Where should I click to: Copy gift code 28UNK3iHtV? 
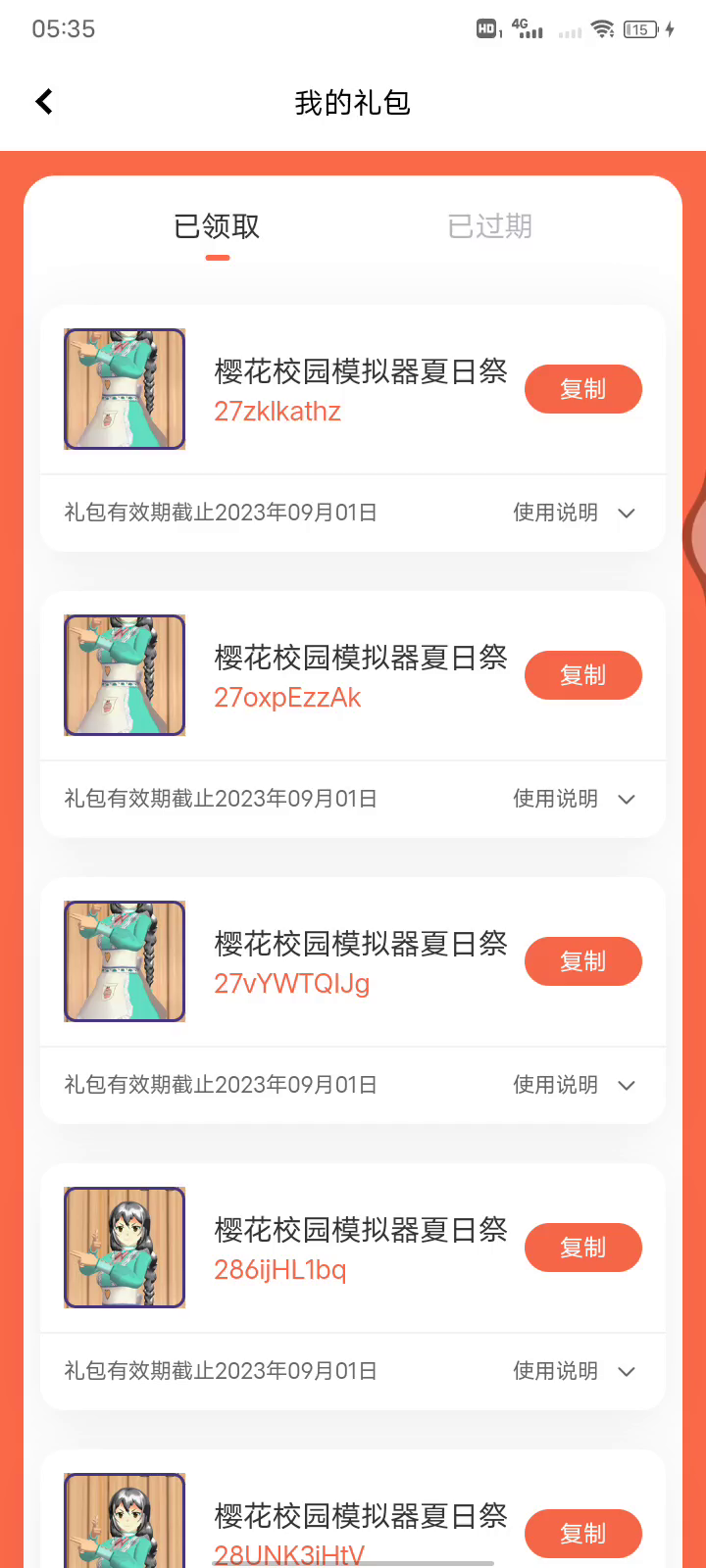(x=583, y=1534)
